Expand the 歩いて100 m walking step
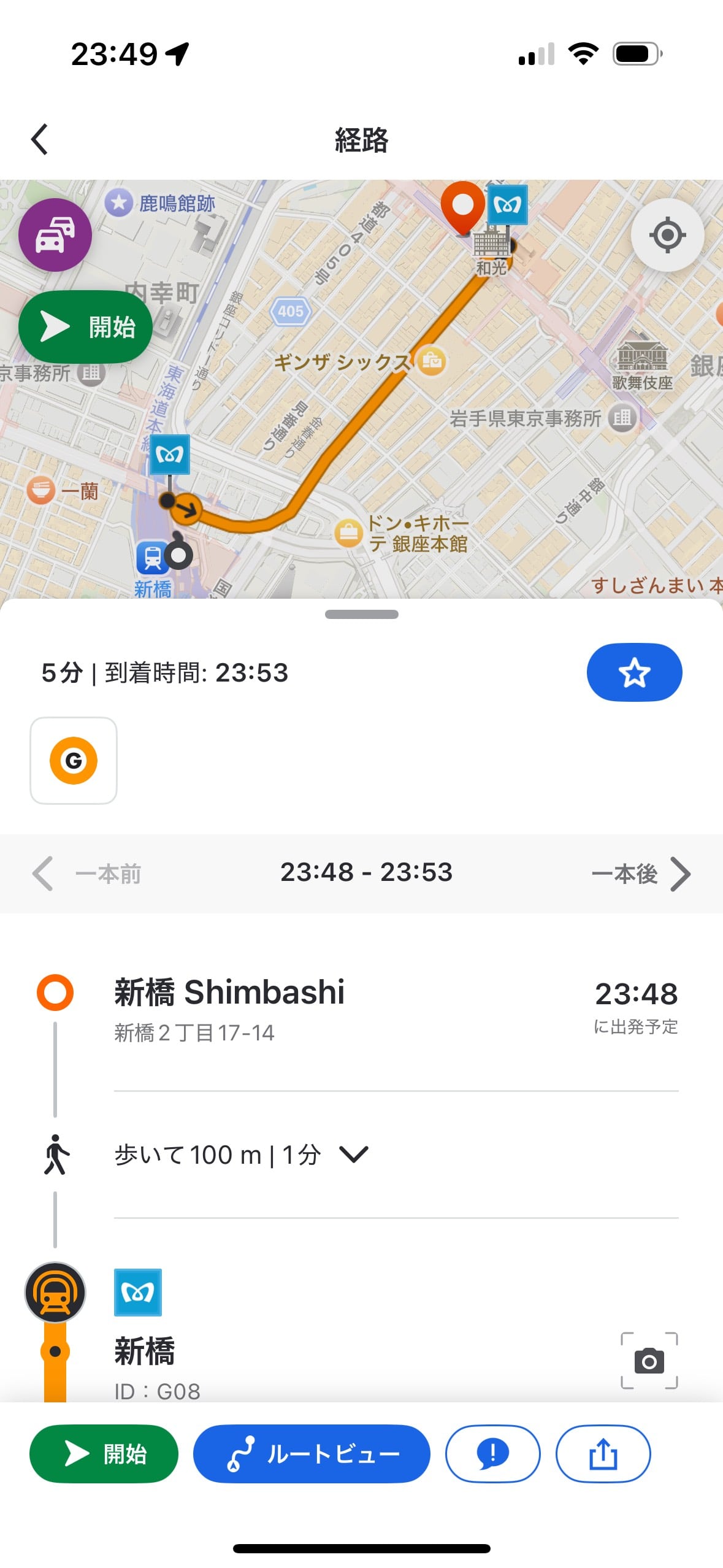The image size is (723, 1568). pos(354,1155)
